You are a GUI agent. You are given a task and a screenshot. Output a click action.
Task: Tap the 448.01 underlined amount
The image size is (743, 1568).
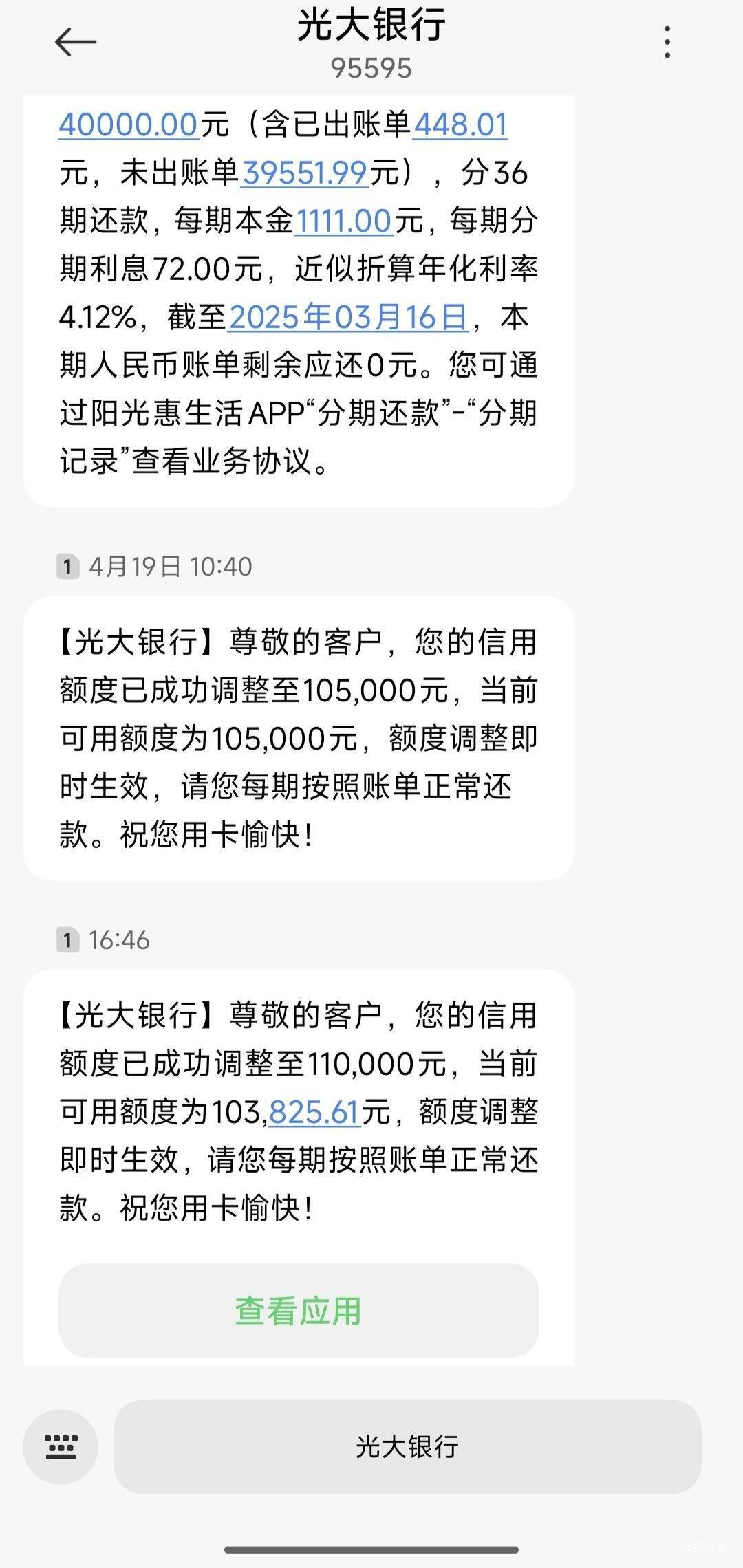pos(460,124)
